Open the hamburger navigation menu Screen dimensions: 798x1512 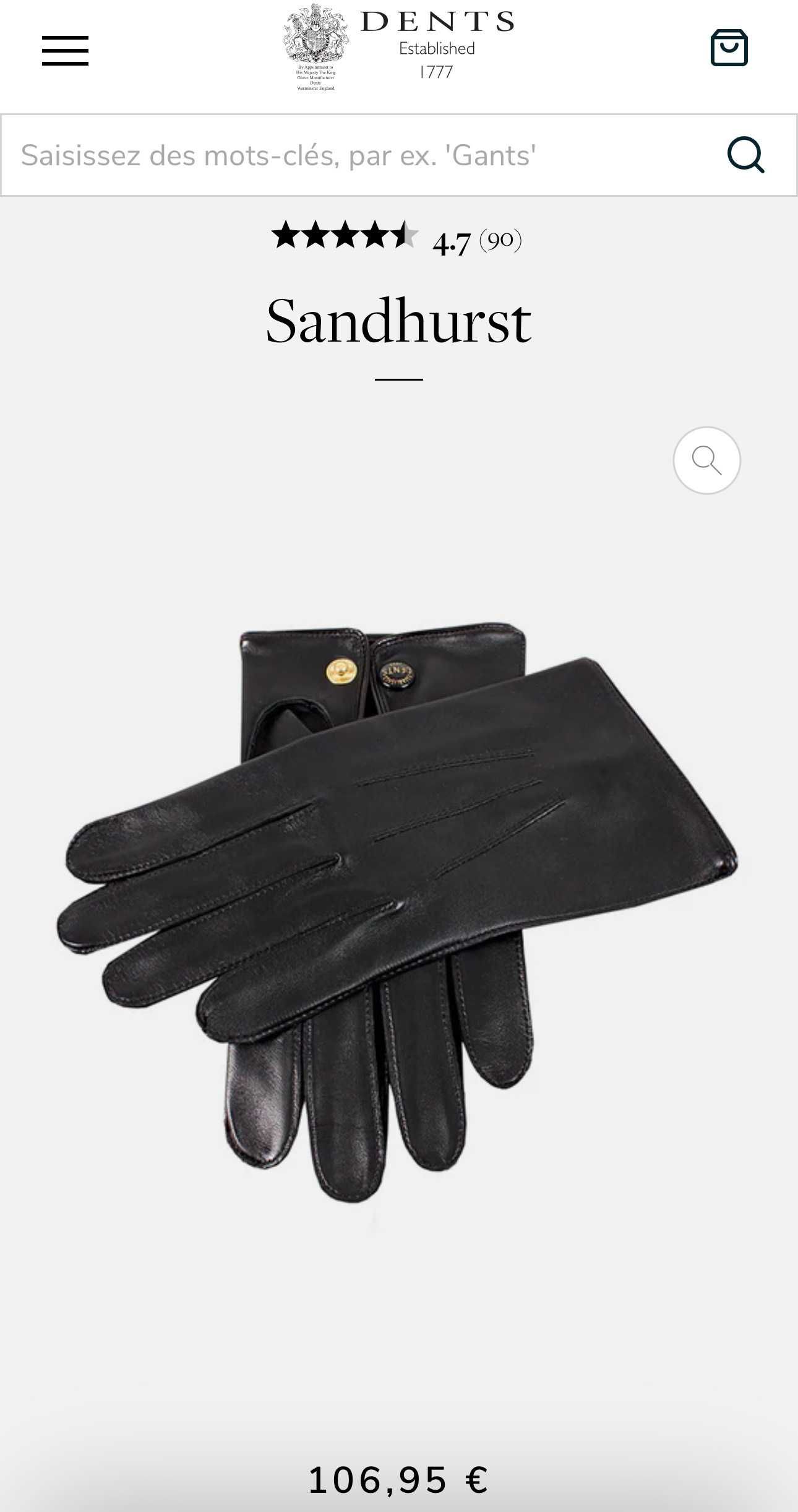tap(65, 50)
